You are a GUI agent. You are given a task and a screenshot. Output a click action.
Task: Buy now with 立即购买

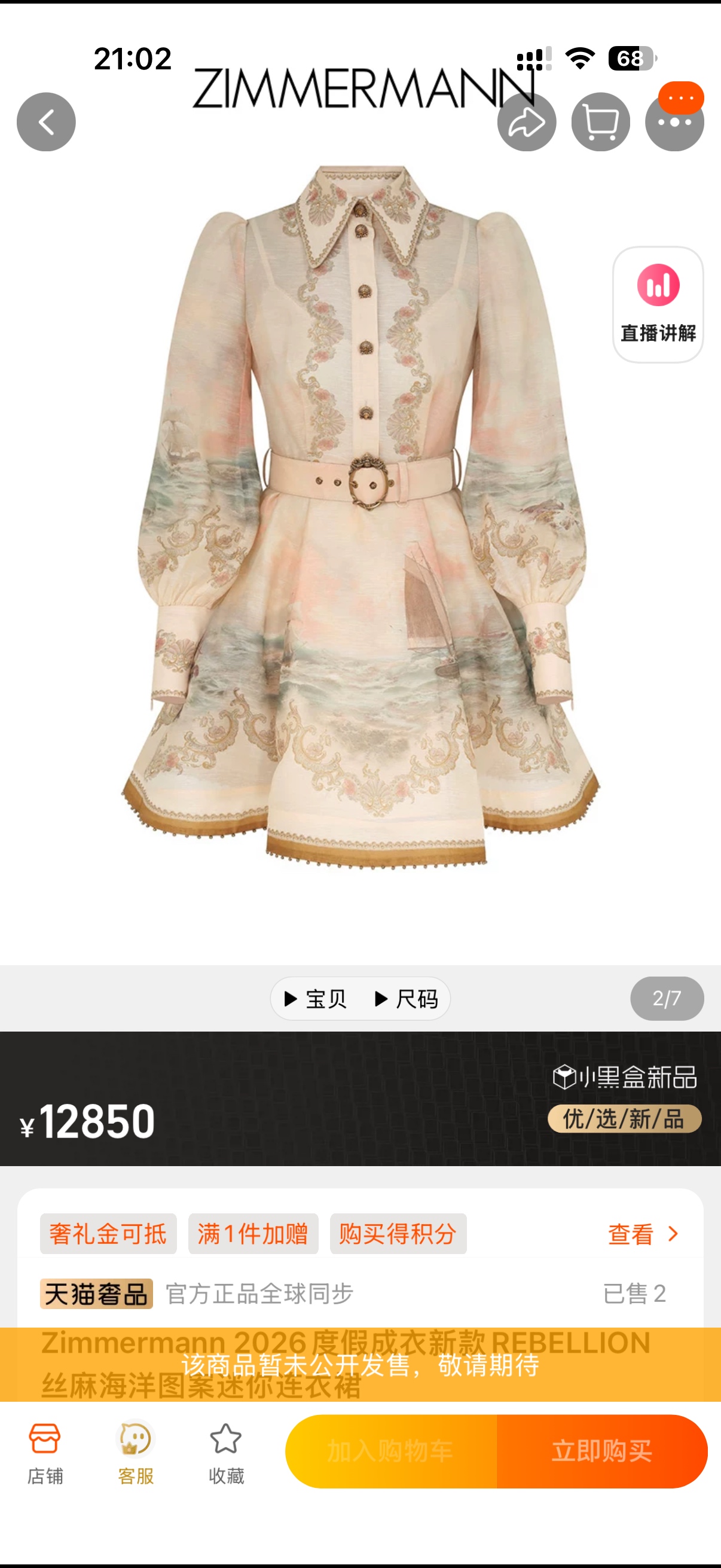(x=602, y=1452)
